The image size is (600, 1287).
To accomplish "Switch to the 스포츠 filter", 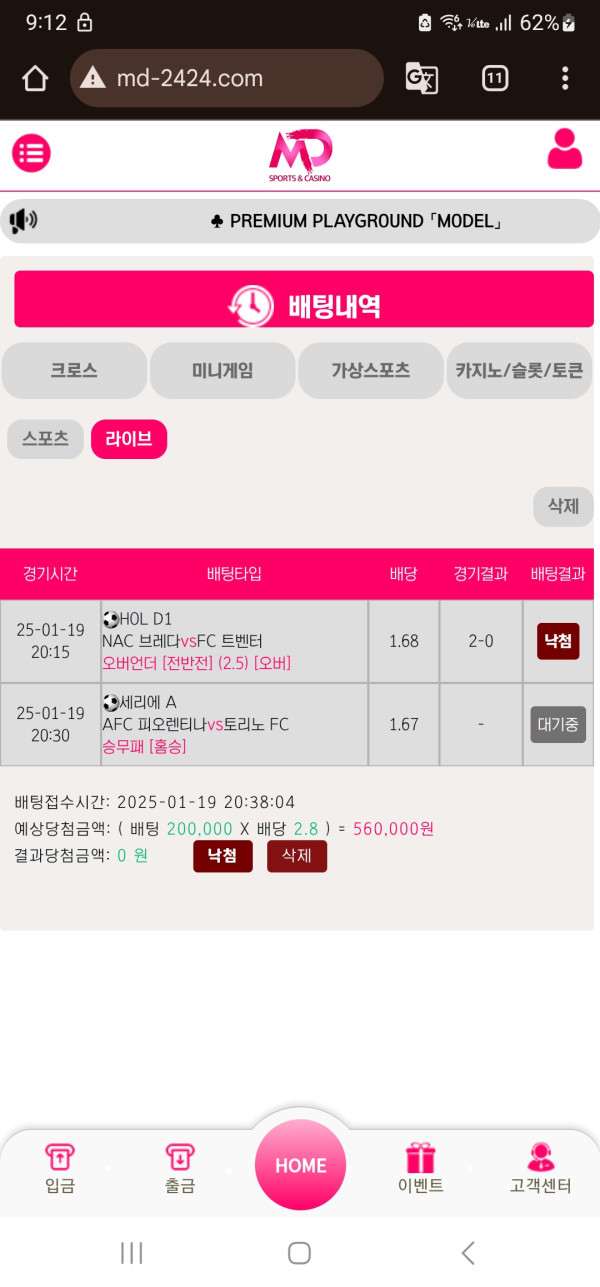I will [x=46, y=439].
